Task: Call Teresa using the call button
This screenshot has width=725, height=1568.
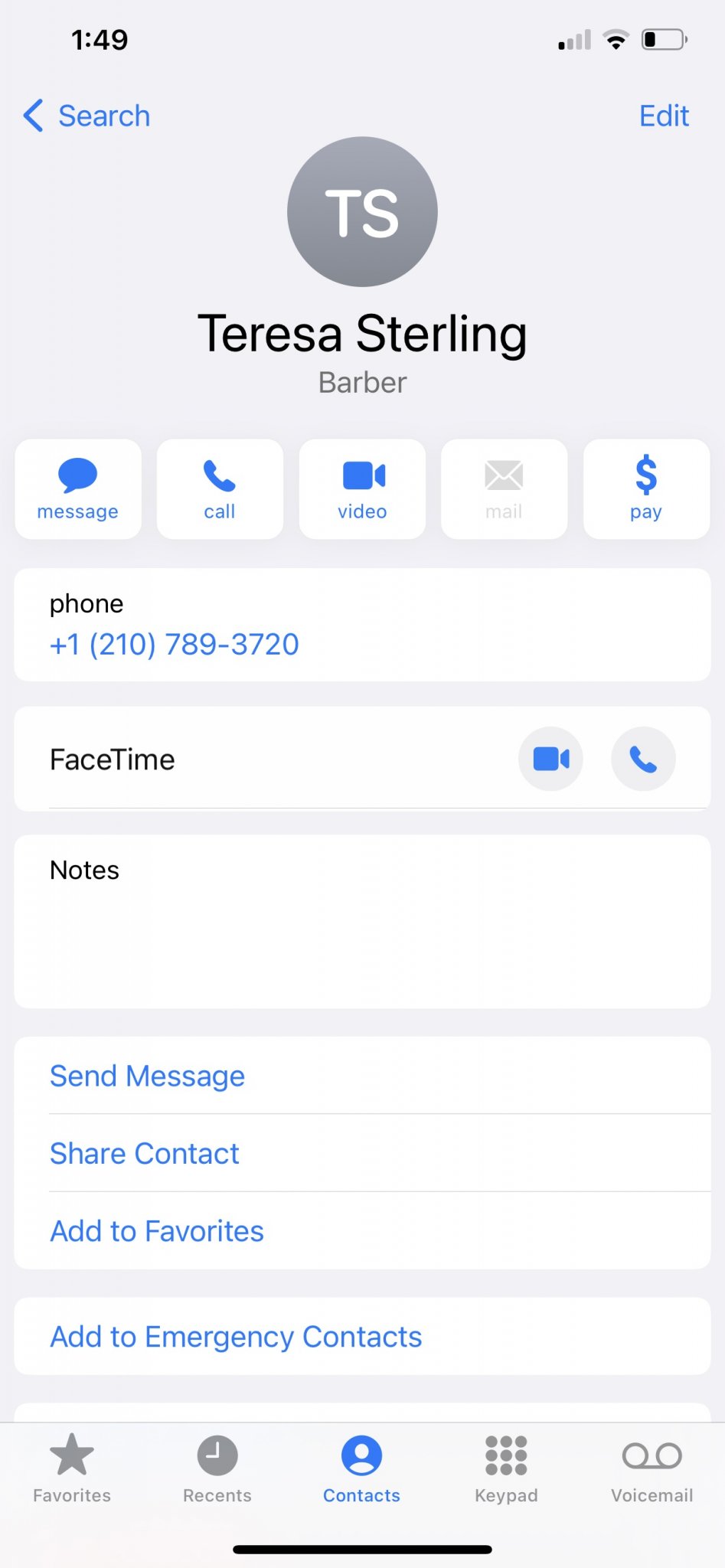Action: [220, 489]
